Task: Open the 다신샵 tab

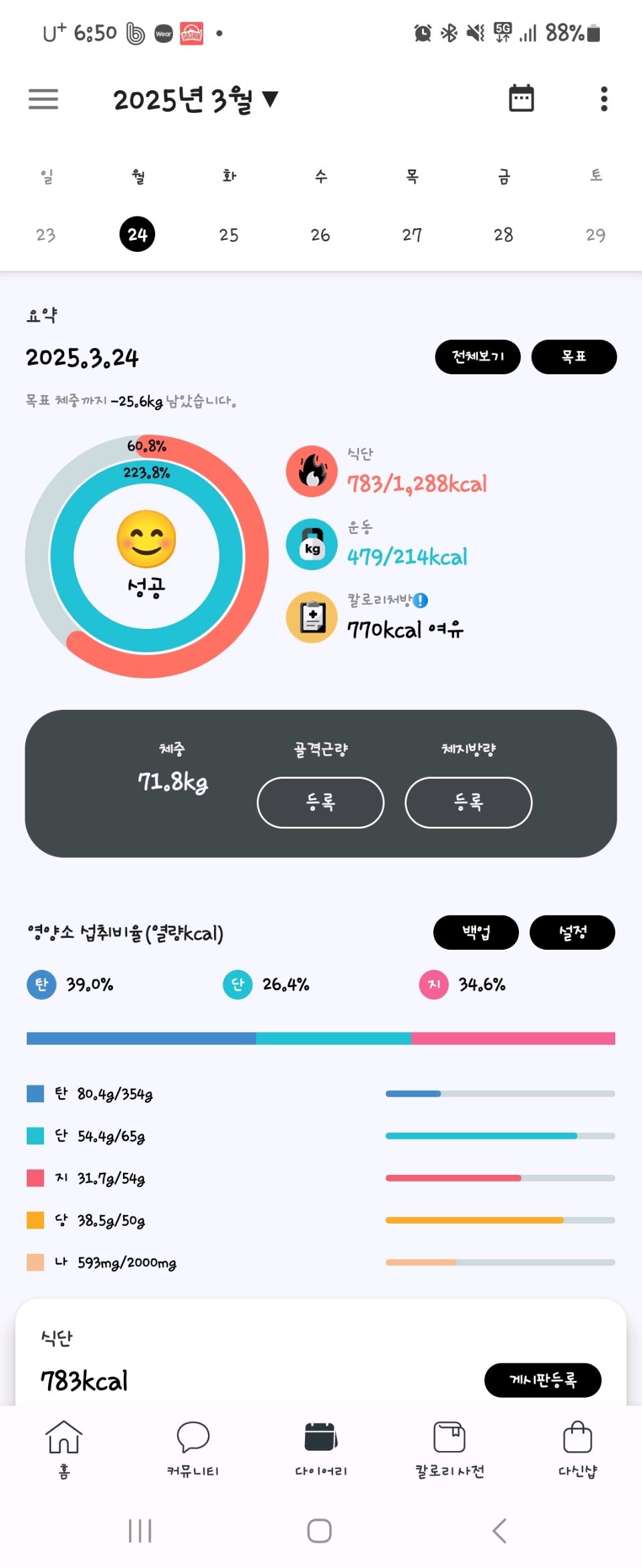Action: (578, 1447)
